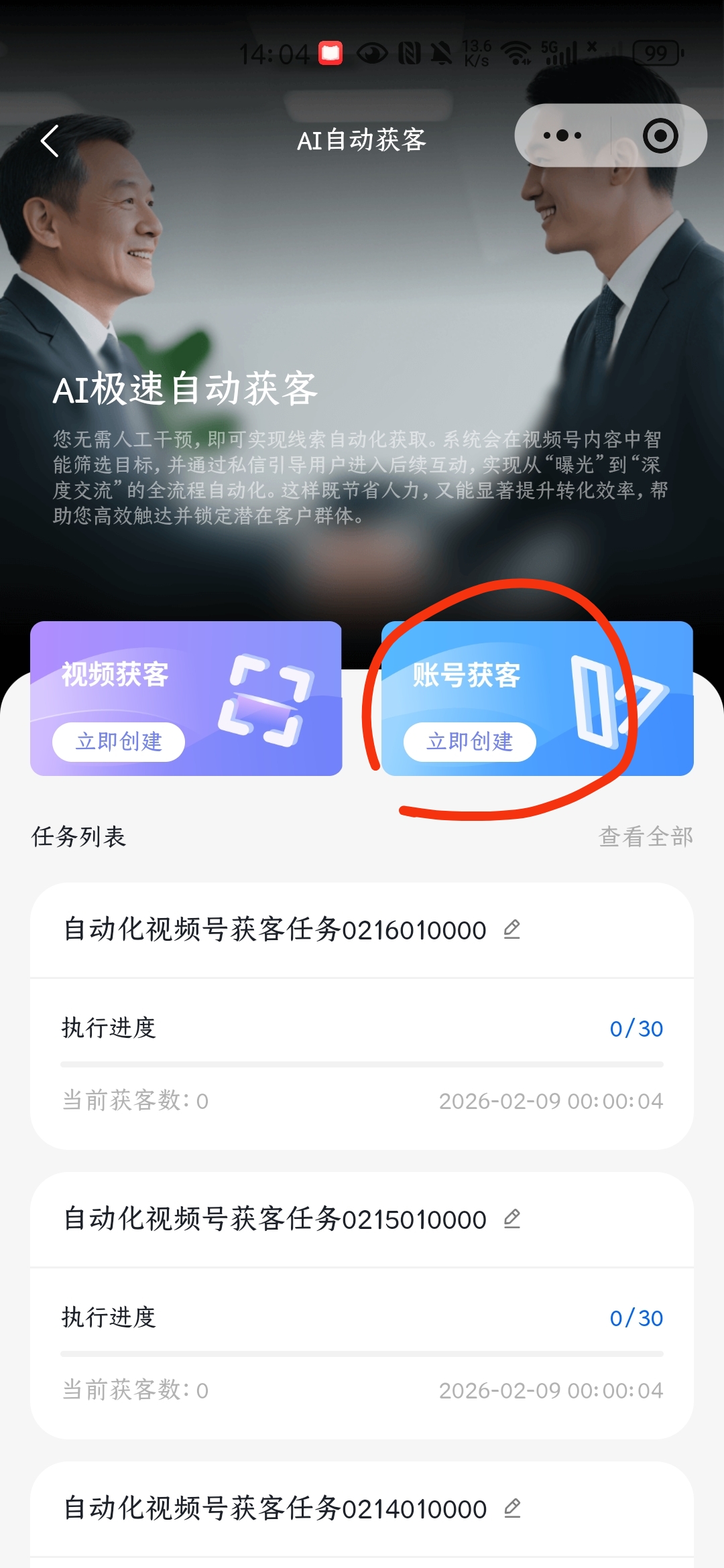The height and width of the screenshot is (1568, 724).
Task: Edit name of task 0216010000
Action: point(512,929)
